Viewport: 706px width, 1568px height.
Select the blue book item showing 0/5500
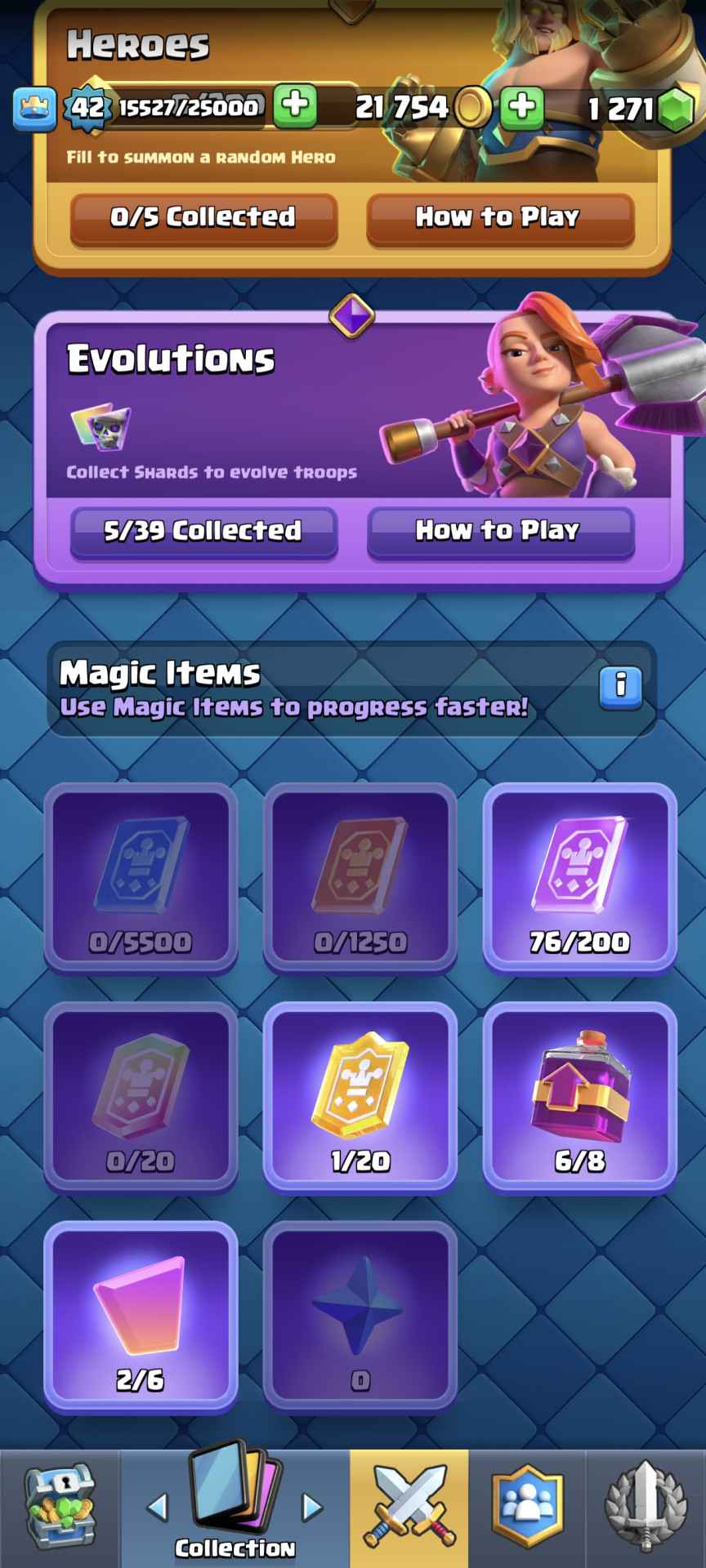(x=141, y=878)
